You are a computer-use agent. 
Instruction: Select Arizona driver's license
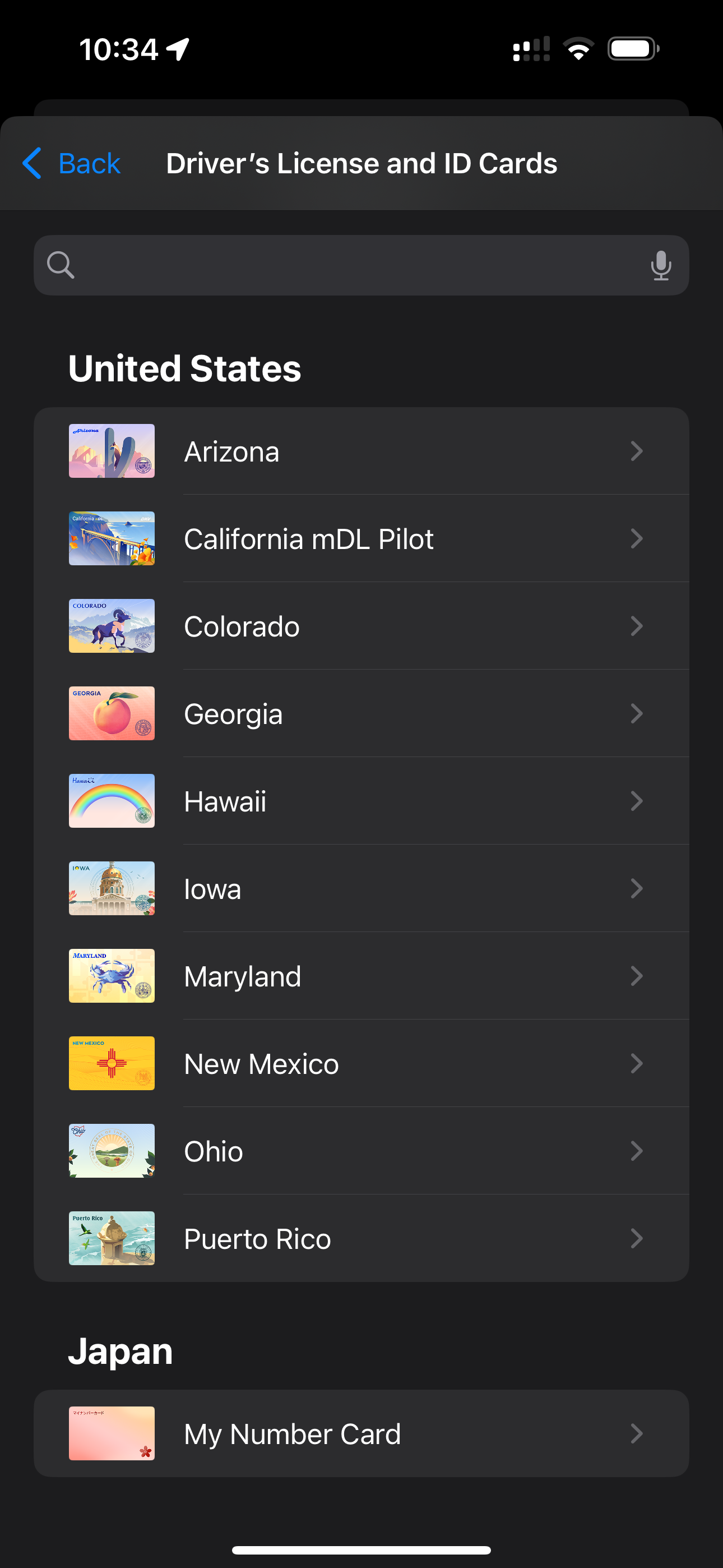(360, 451)
